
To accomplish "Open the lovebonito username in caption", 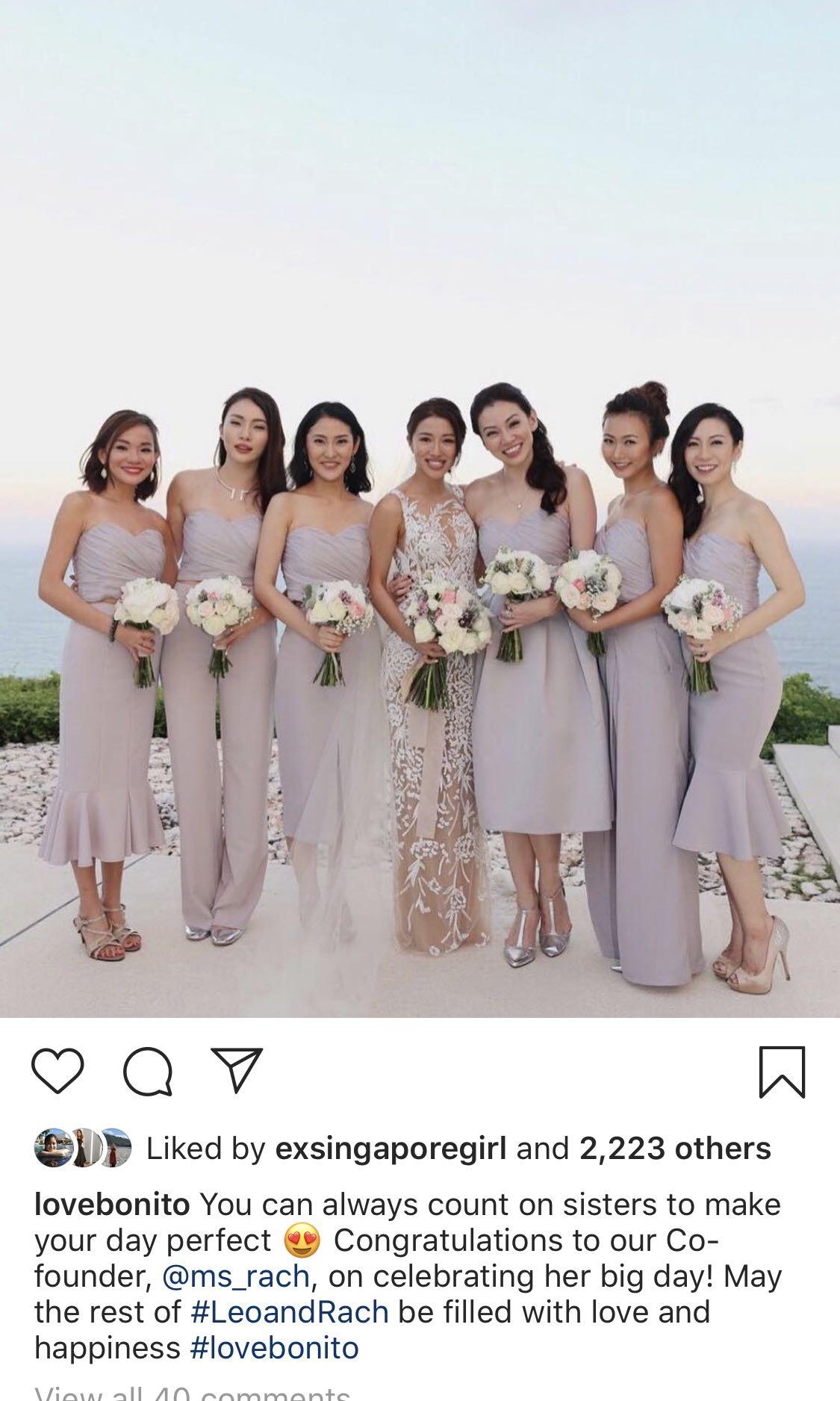I will tap(112, 1205).
